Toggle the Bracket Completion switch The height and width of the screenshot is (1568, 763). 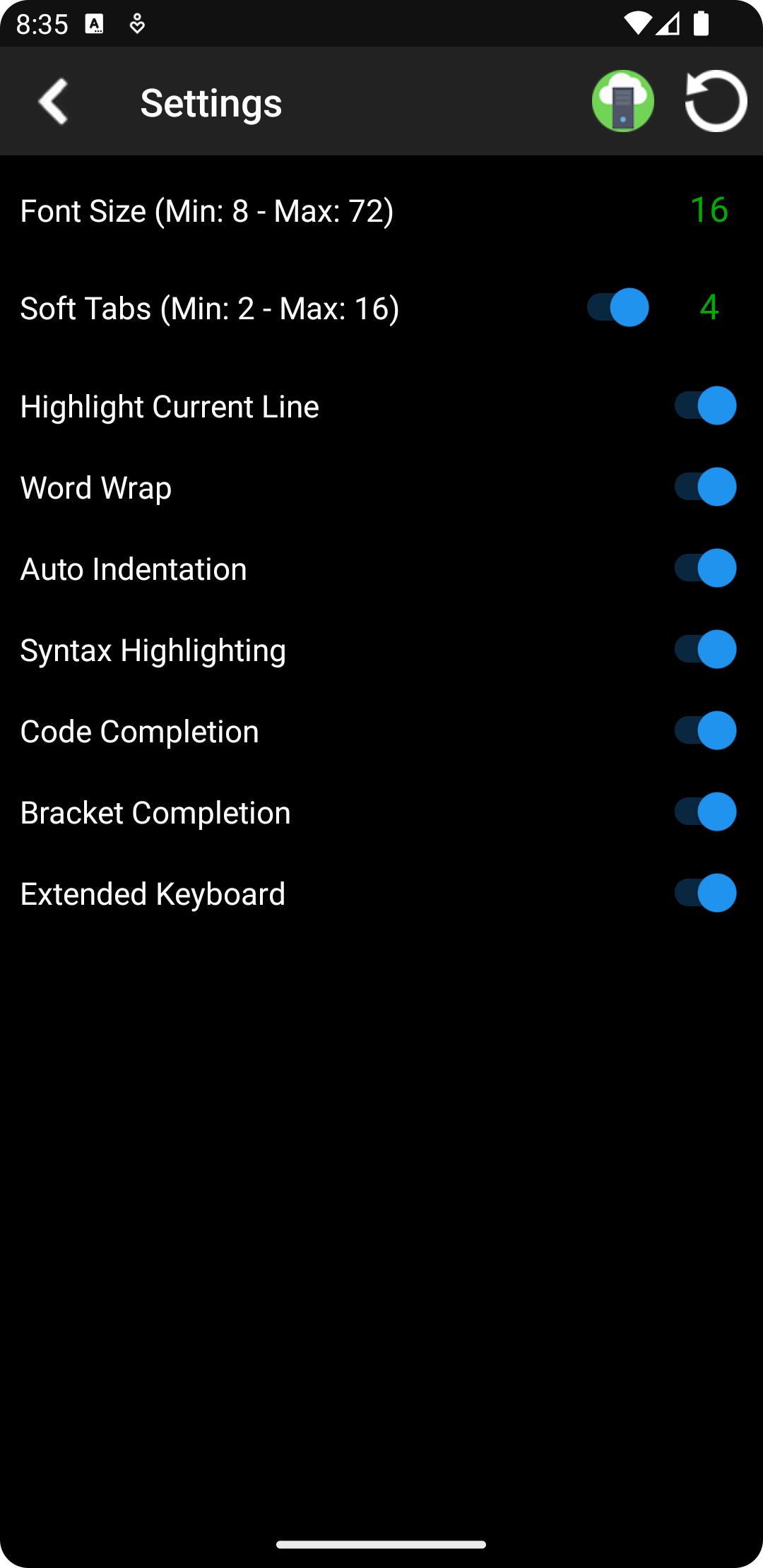[x=705, y=812]
